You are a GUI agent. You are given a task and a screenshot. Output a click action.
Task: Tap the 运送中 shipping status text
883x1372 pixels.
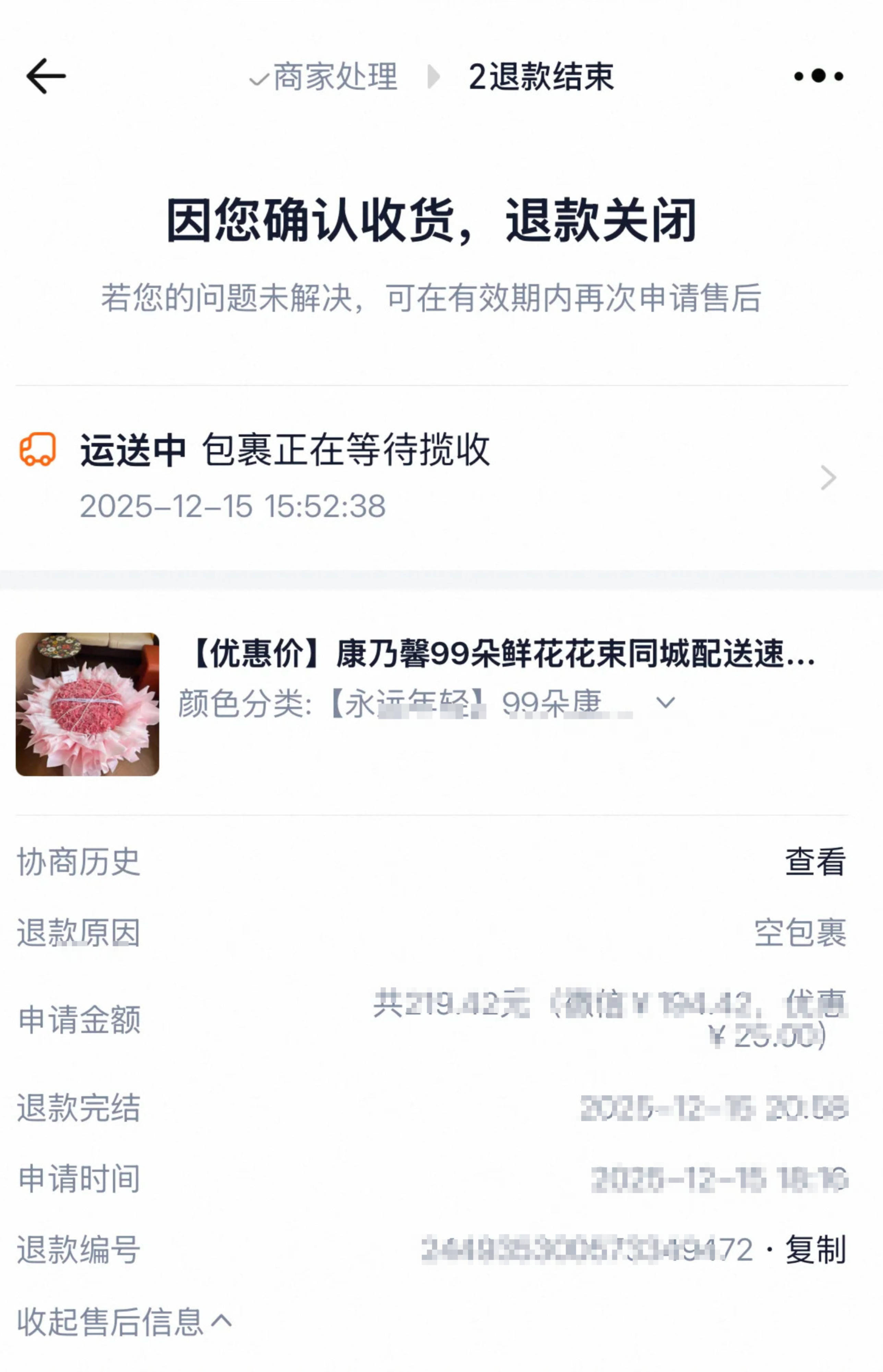[129, 453]
